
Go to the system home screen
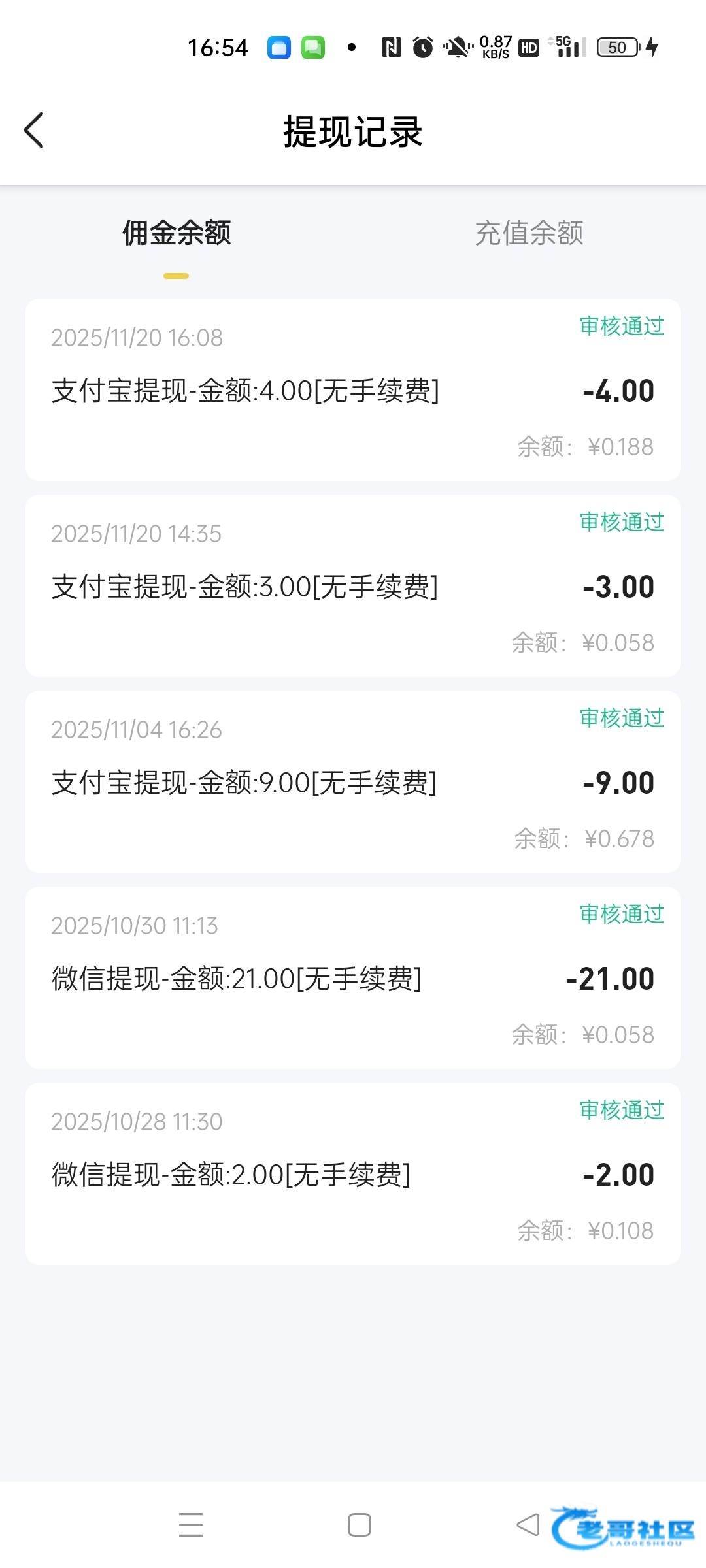pos(359,1525)
